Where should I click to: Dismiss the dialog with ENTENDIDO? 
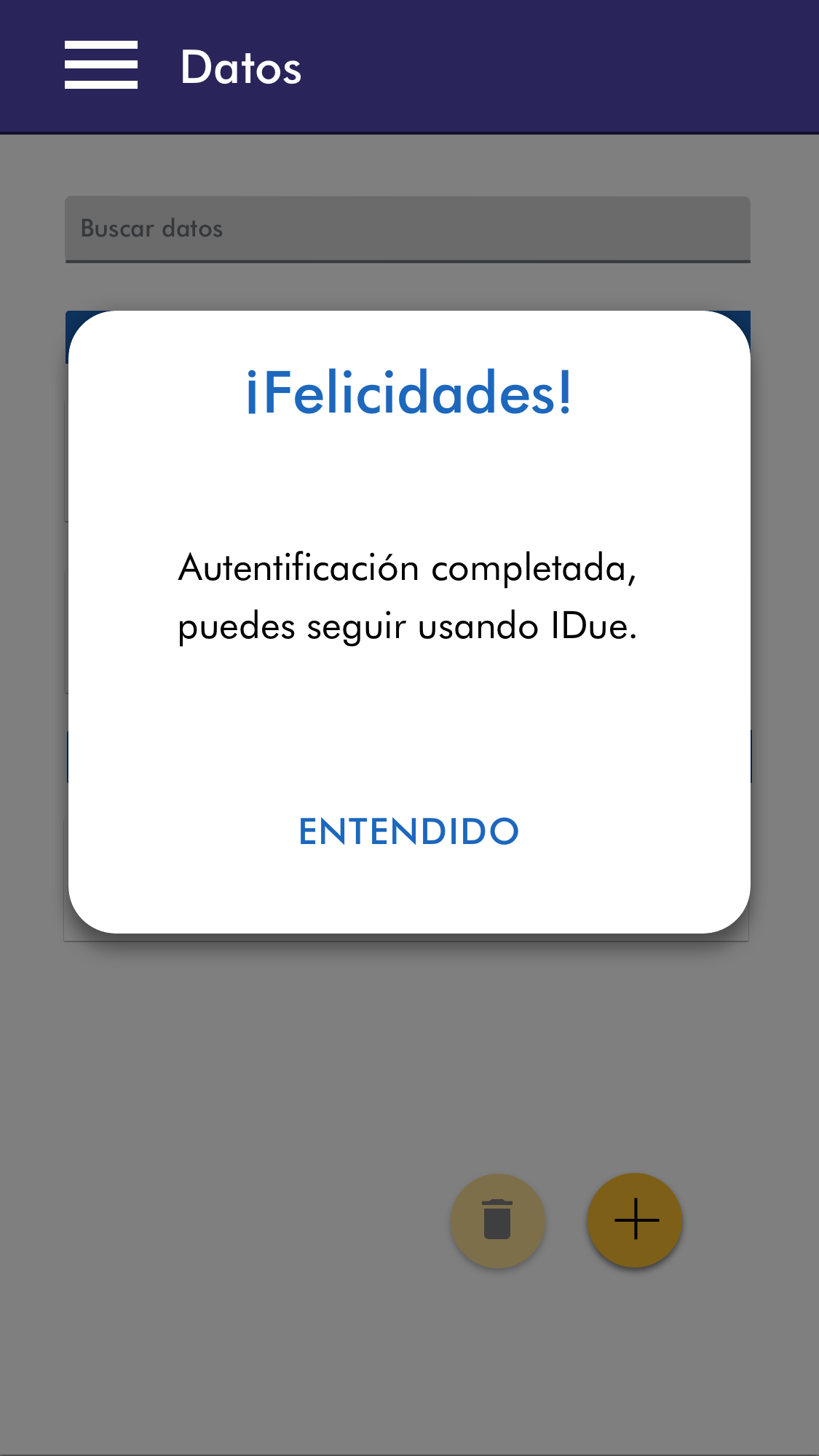click(408, 832)
